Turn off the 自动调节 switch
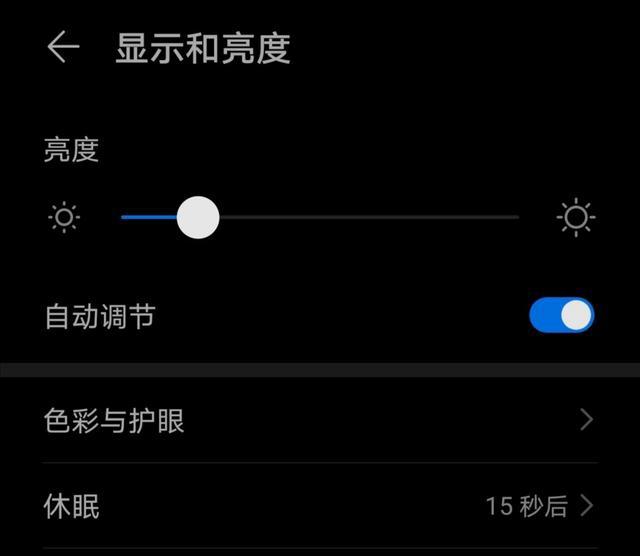The height and width of the screenshot is (556, 640). point(561,316)
